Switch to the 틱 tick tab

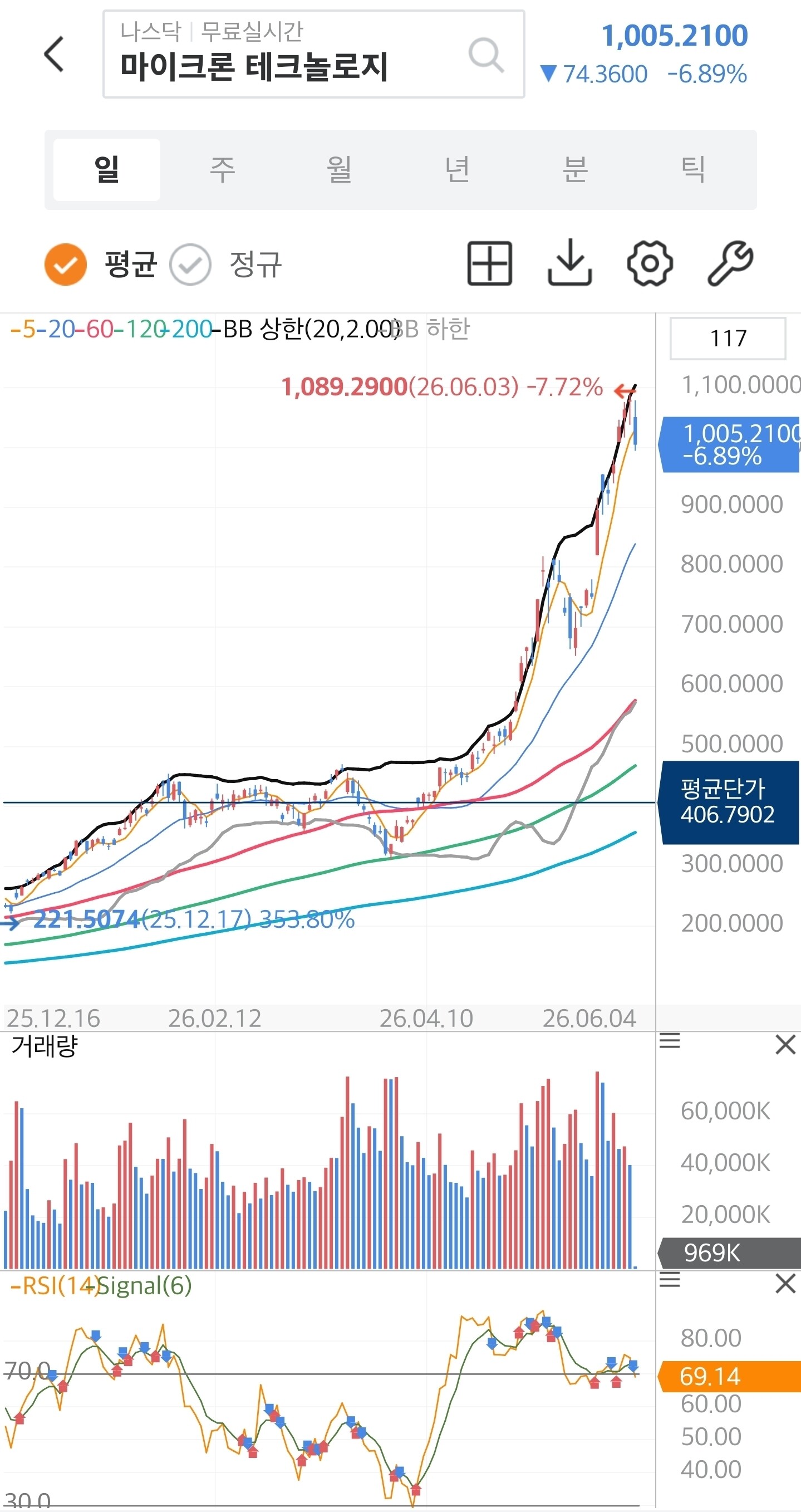693,170
